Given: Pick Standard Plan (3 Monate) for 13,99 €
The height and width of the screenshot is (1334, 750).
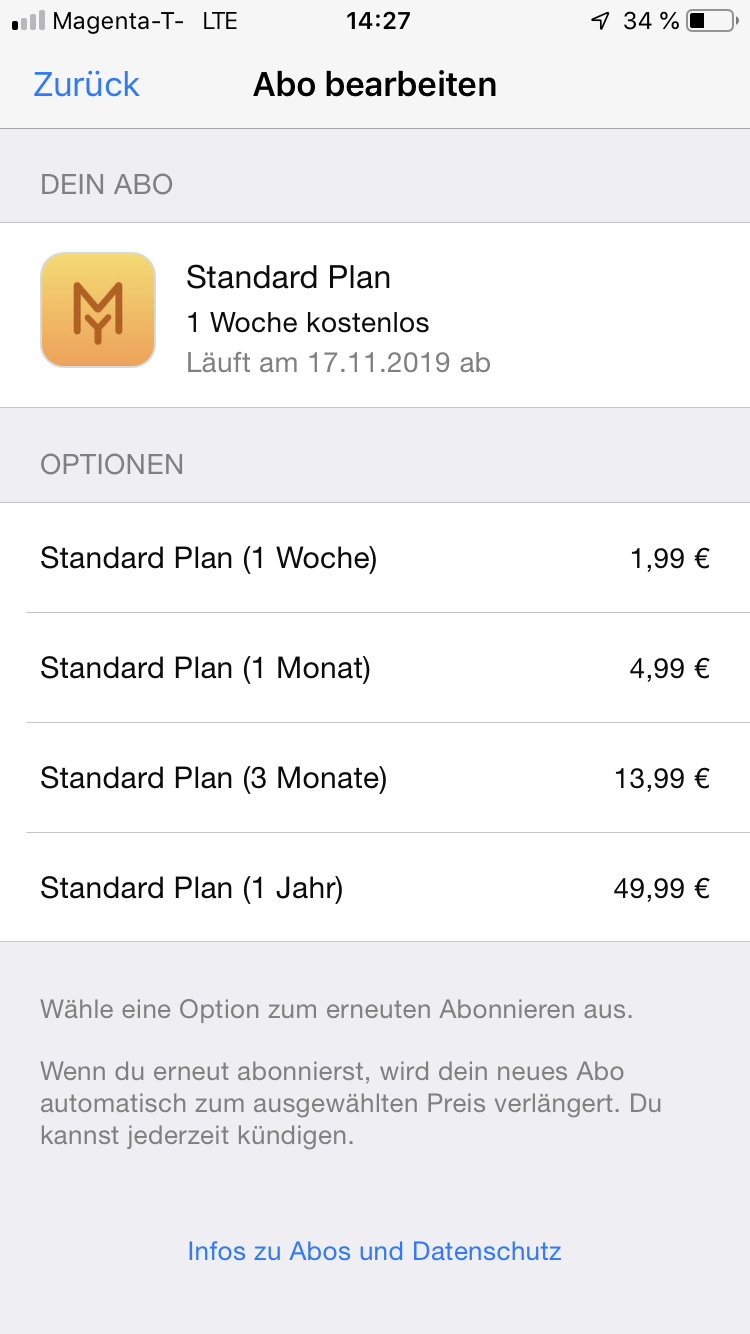Looking at the screenshot, I should [x=374, y=778].
